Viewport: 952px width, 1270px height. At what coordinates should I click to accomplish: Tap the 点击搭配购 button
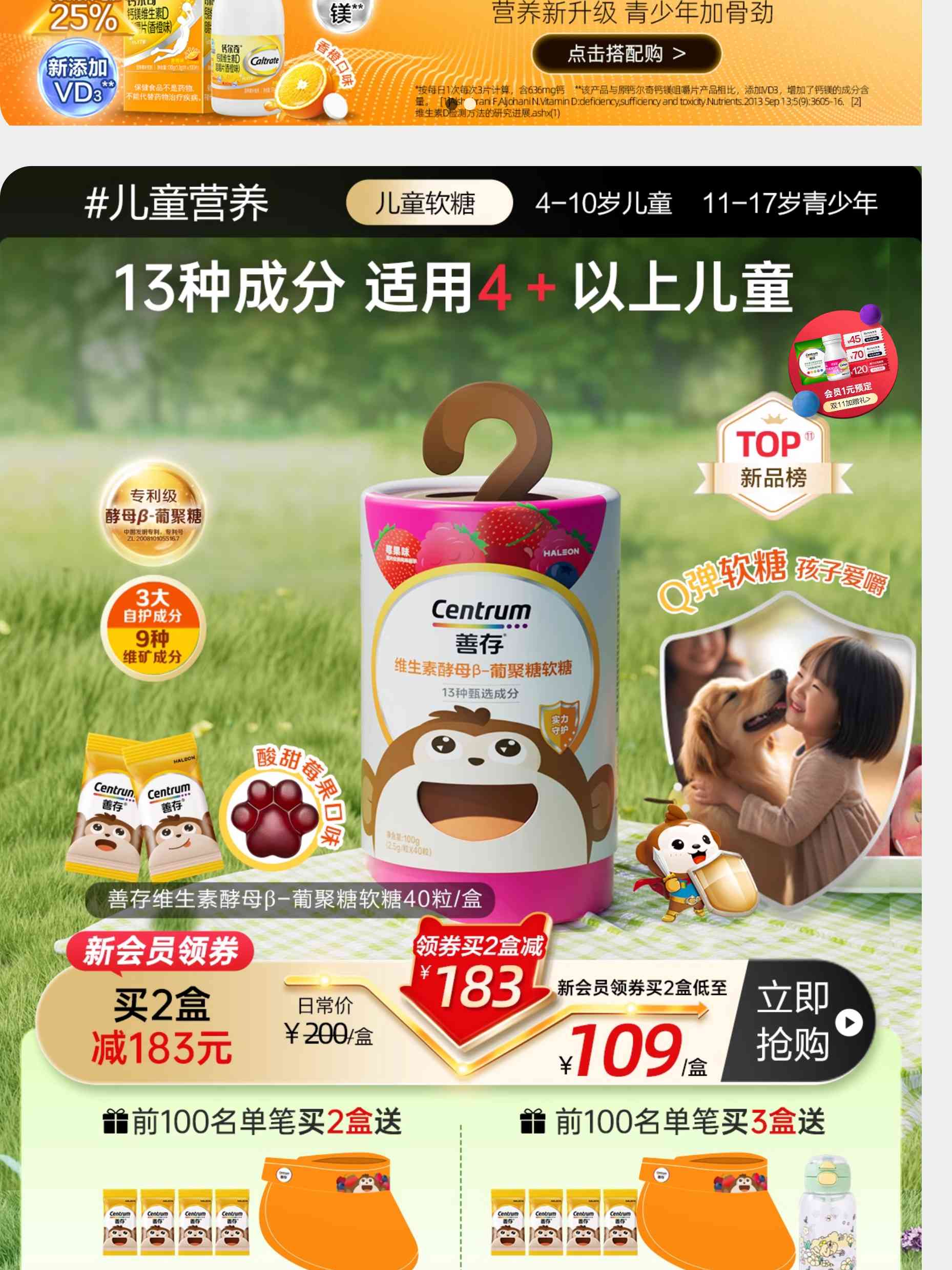tap(626, 54)
